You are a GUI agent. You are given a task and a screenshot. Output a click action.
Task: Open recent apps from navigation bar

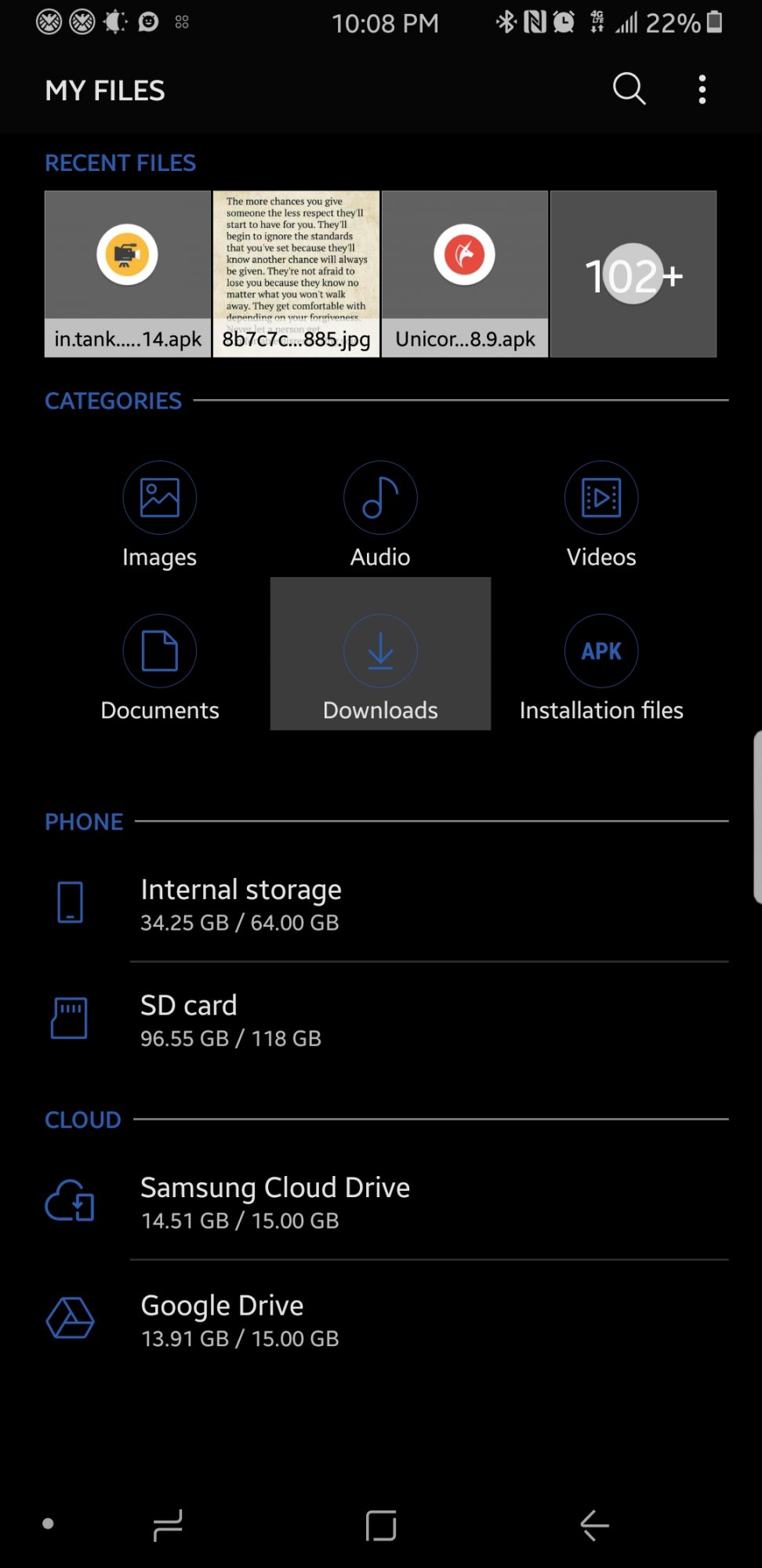[168, 1525]
